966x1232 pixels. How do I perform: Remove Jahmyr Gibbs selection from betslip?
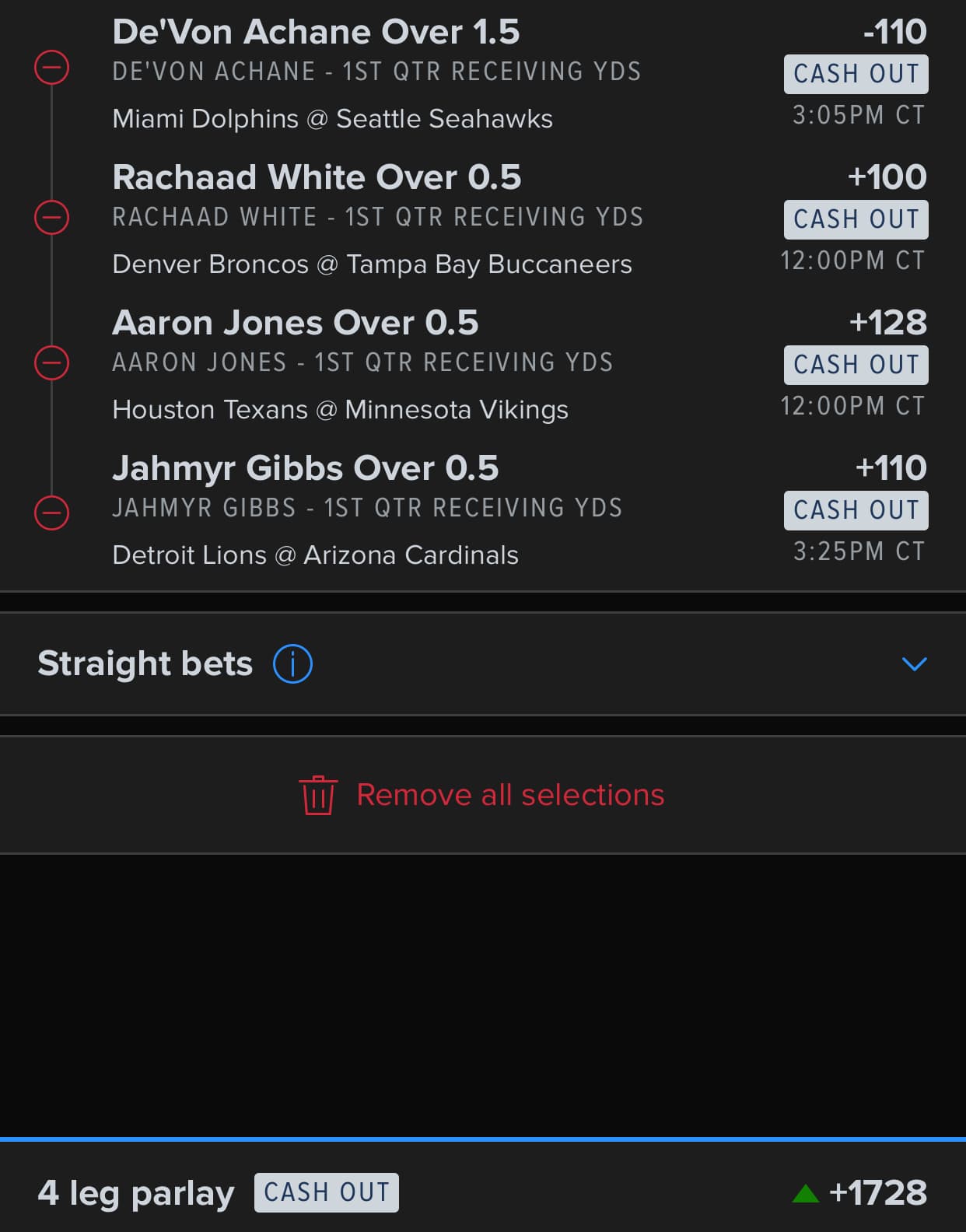click(52, 513)
